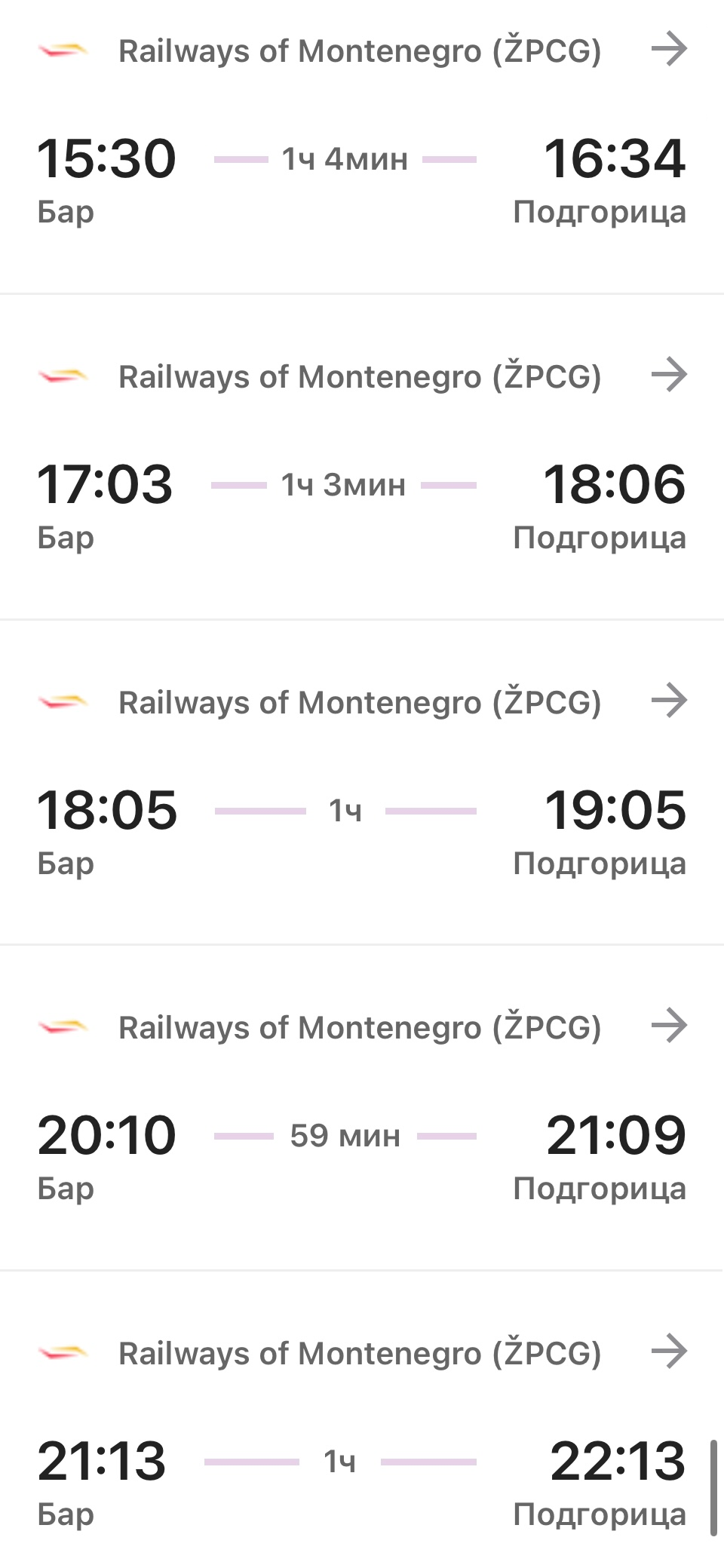The width and height of the screenshot is (724, 1568).
Task: Click the ŽPCG logo on the 17:03 trip
Action: click(x=64, y=376)
